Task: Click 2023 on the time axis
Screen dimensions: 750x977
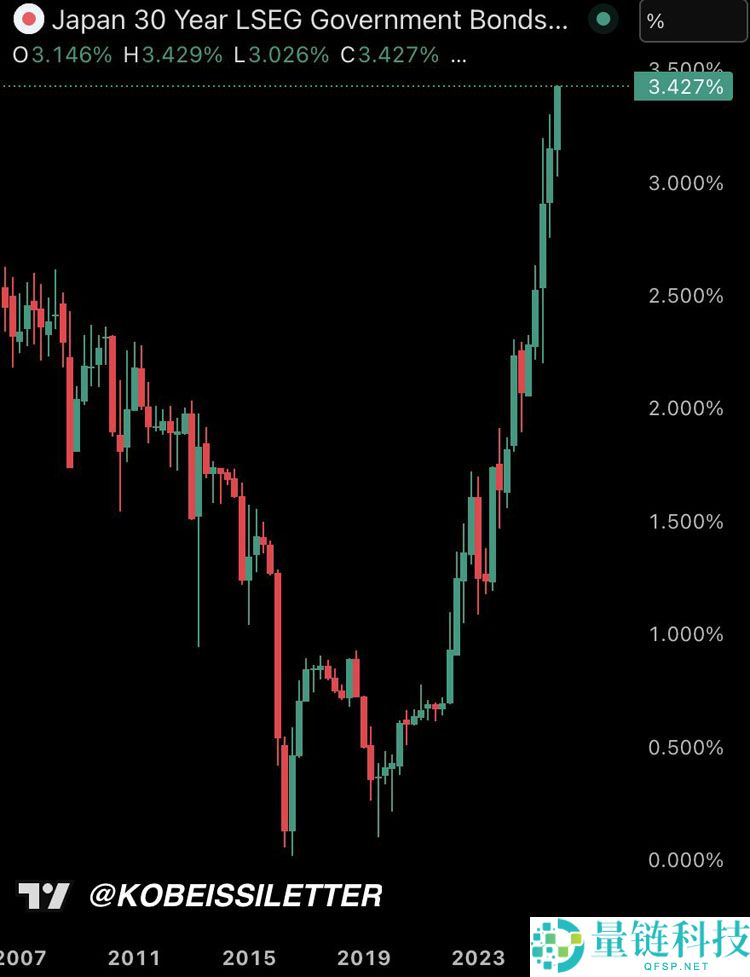Action: pos(480,958)
